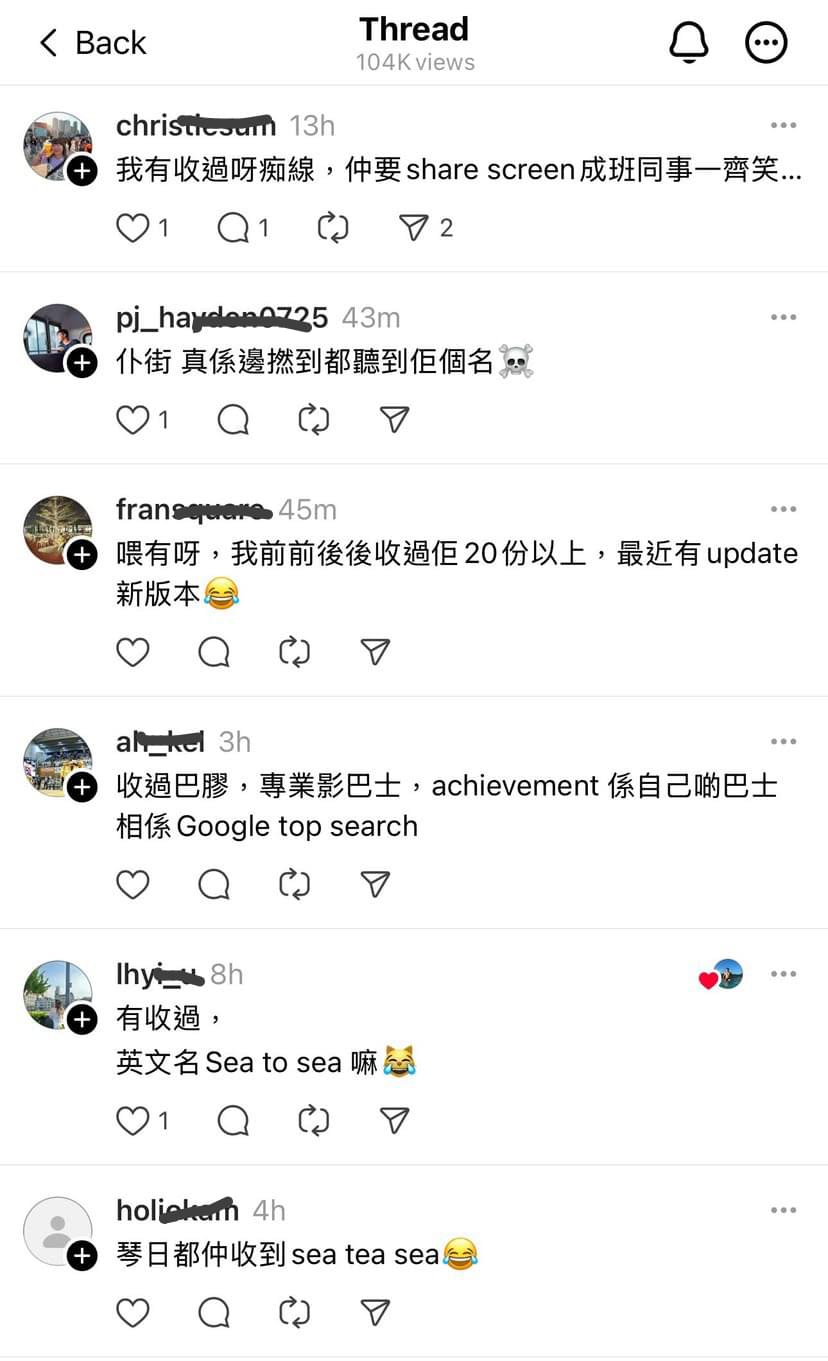Open the three-dot menu on fransquare's comment
Screen dimensions: 828x1361
point(783,508)
